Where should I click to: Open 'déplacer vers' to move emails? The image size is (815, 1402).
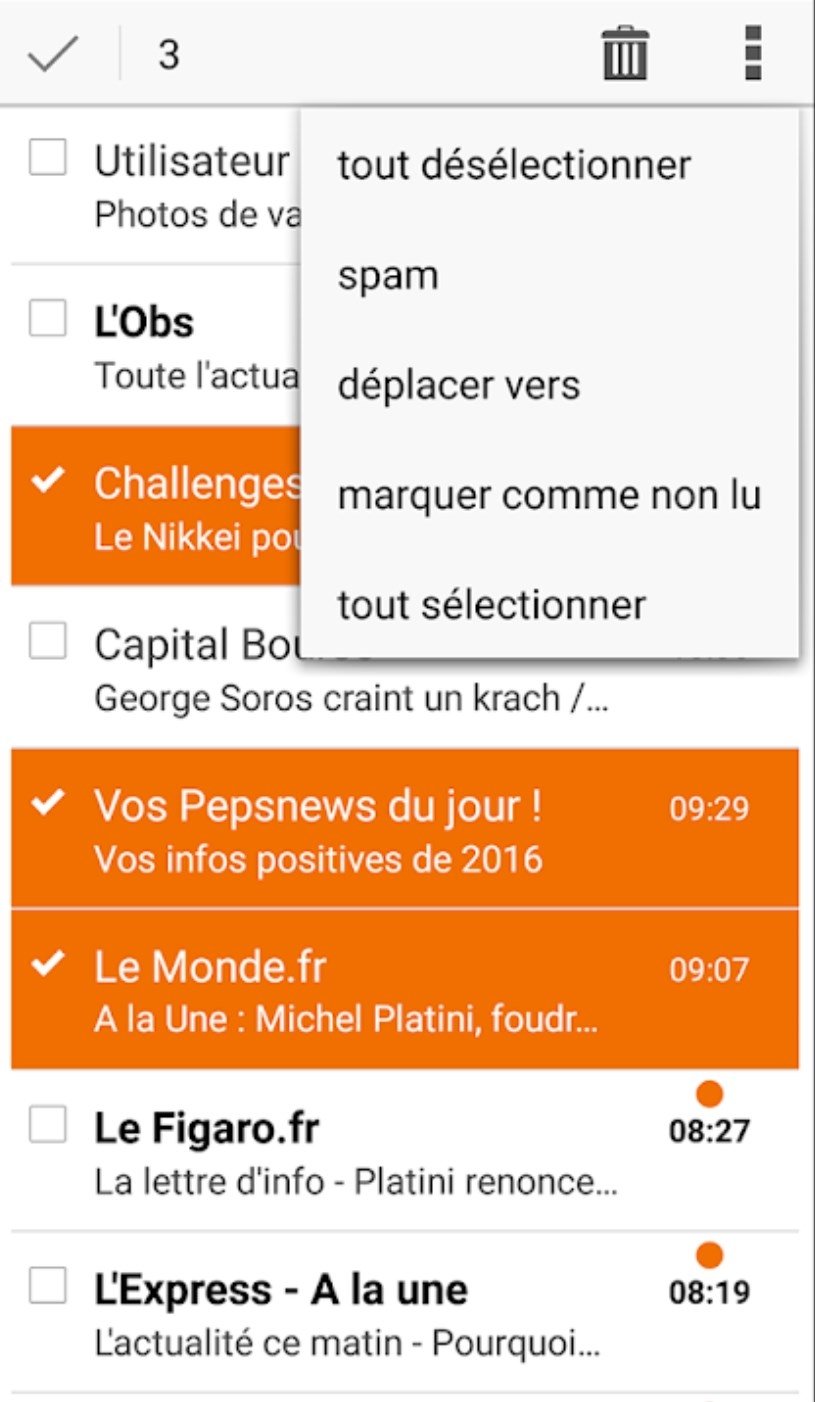pos(457,384)
